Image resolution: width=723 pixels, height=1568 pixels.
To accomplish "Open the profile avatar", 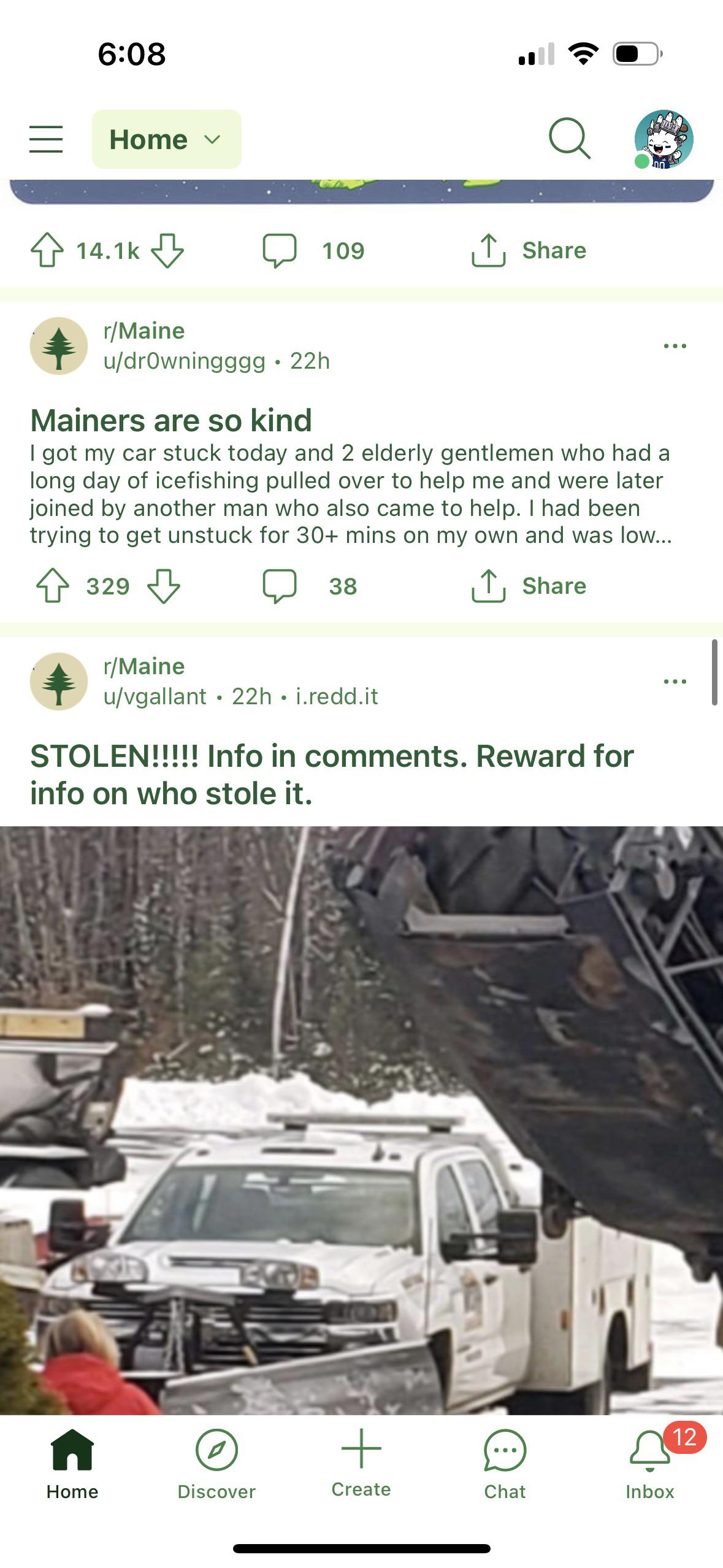I will click(x=664, y=139).
